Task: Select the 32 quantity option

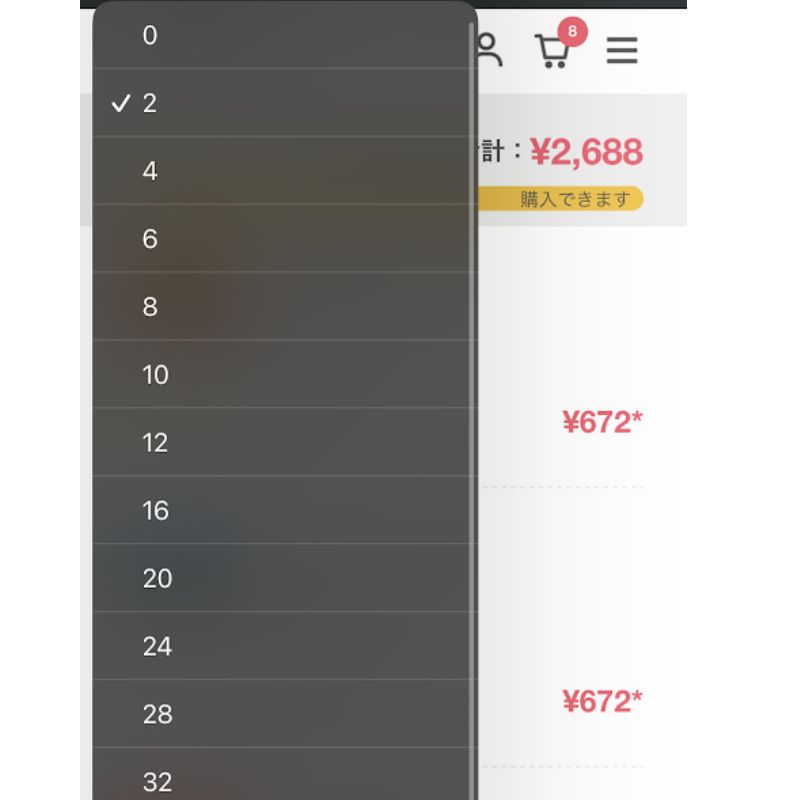Action: click(157, 781)
